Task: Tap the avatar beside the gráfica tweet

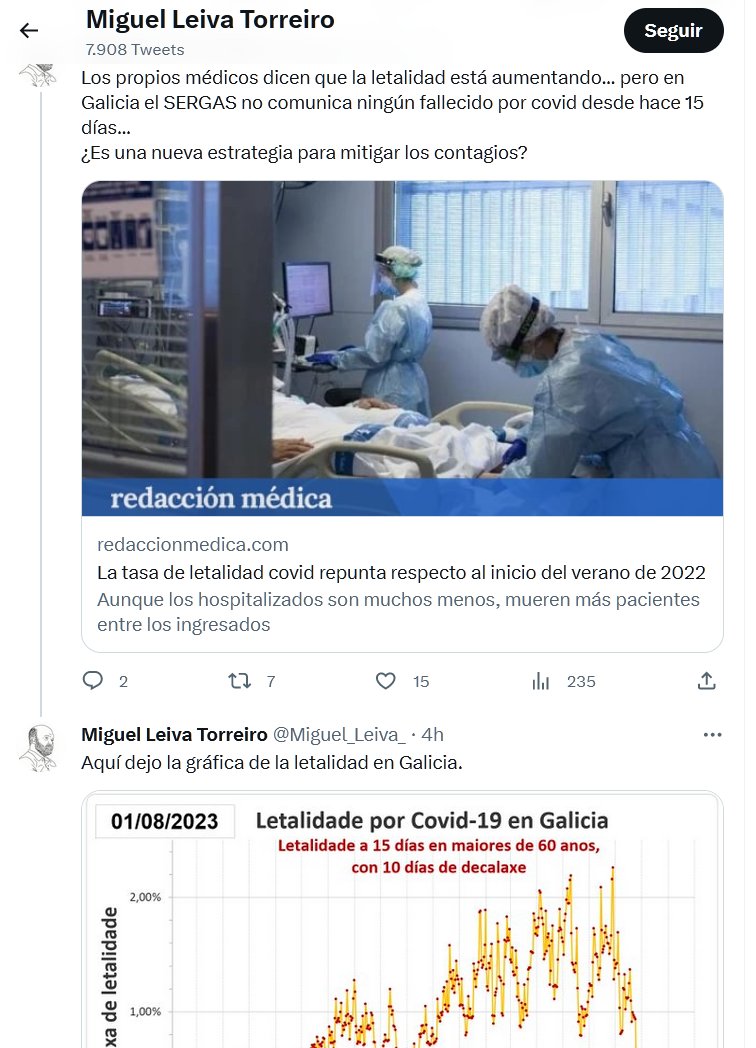Action: (37, 747)
